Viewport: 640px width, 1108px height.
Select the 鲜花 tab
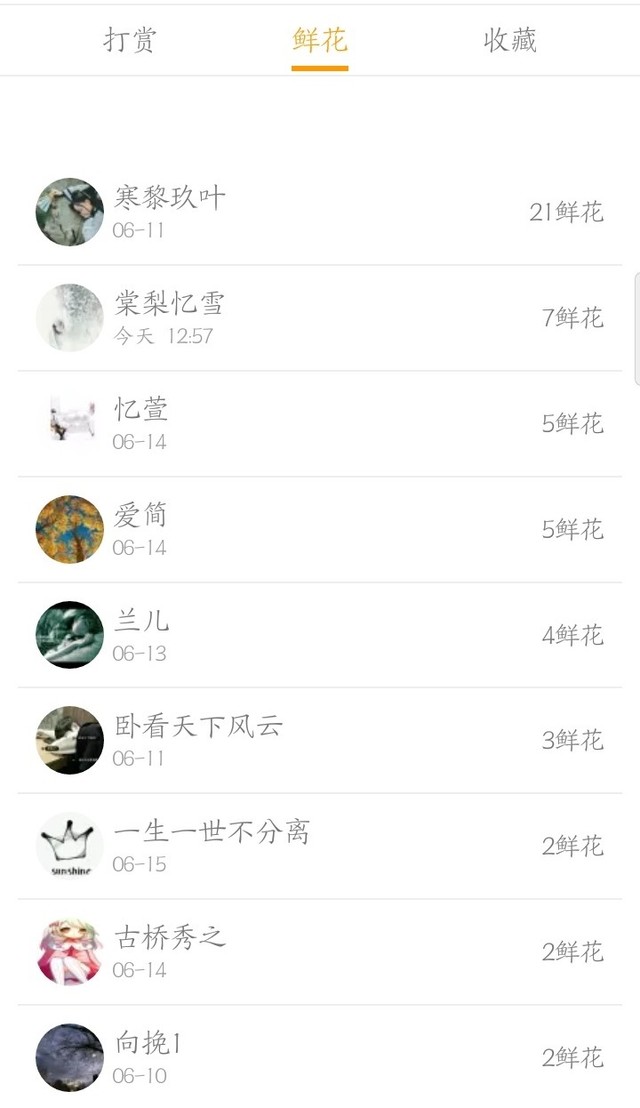(x=320, y=41)
